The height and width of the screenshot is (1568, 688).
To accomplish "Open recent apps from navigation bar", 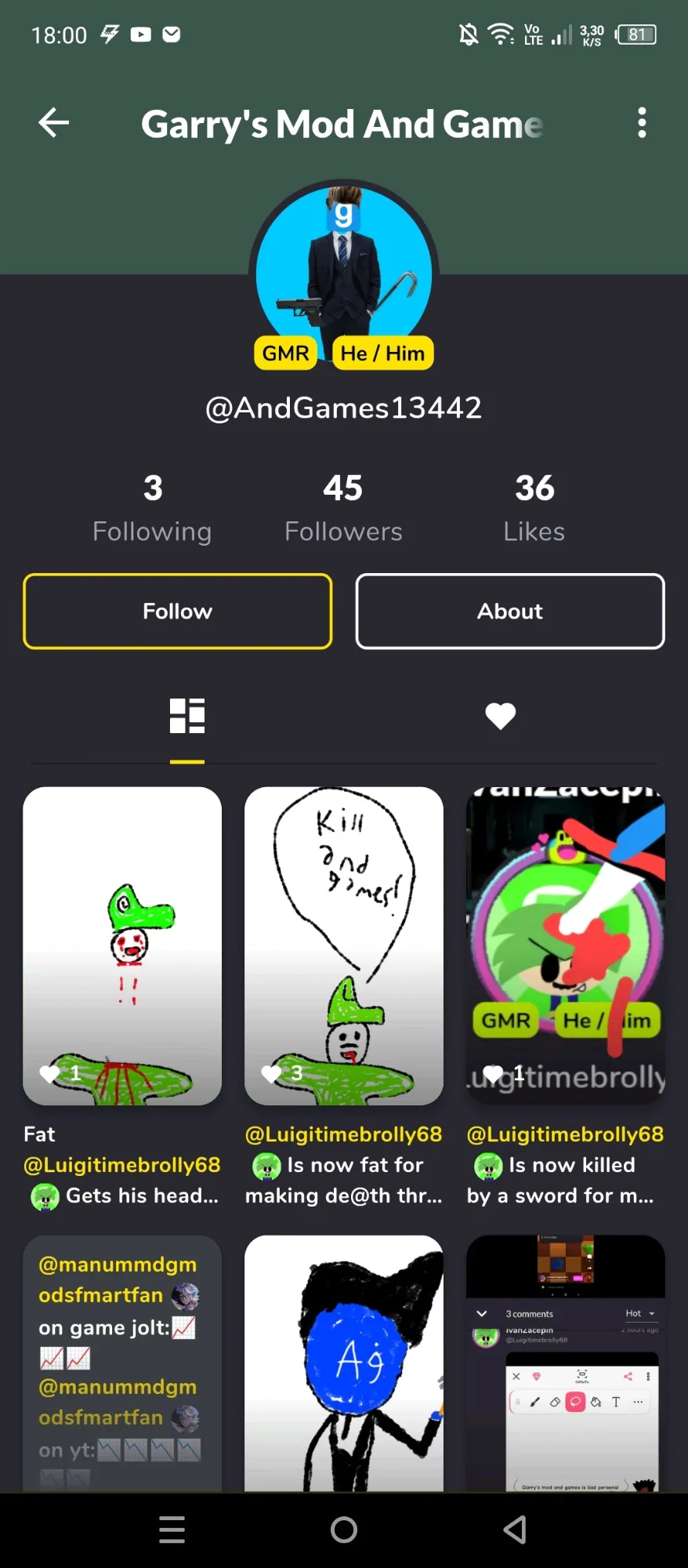I will pos(172,1530).
